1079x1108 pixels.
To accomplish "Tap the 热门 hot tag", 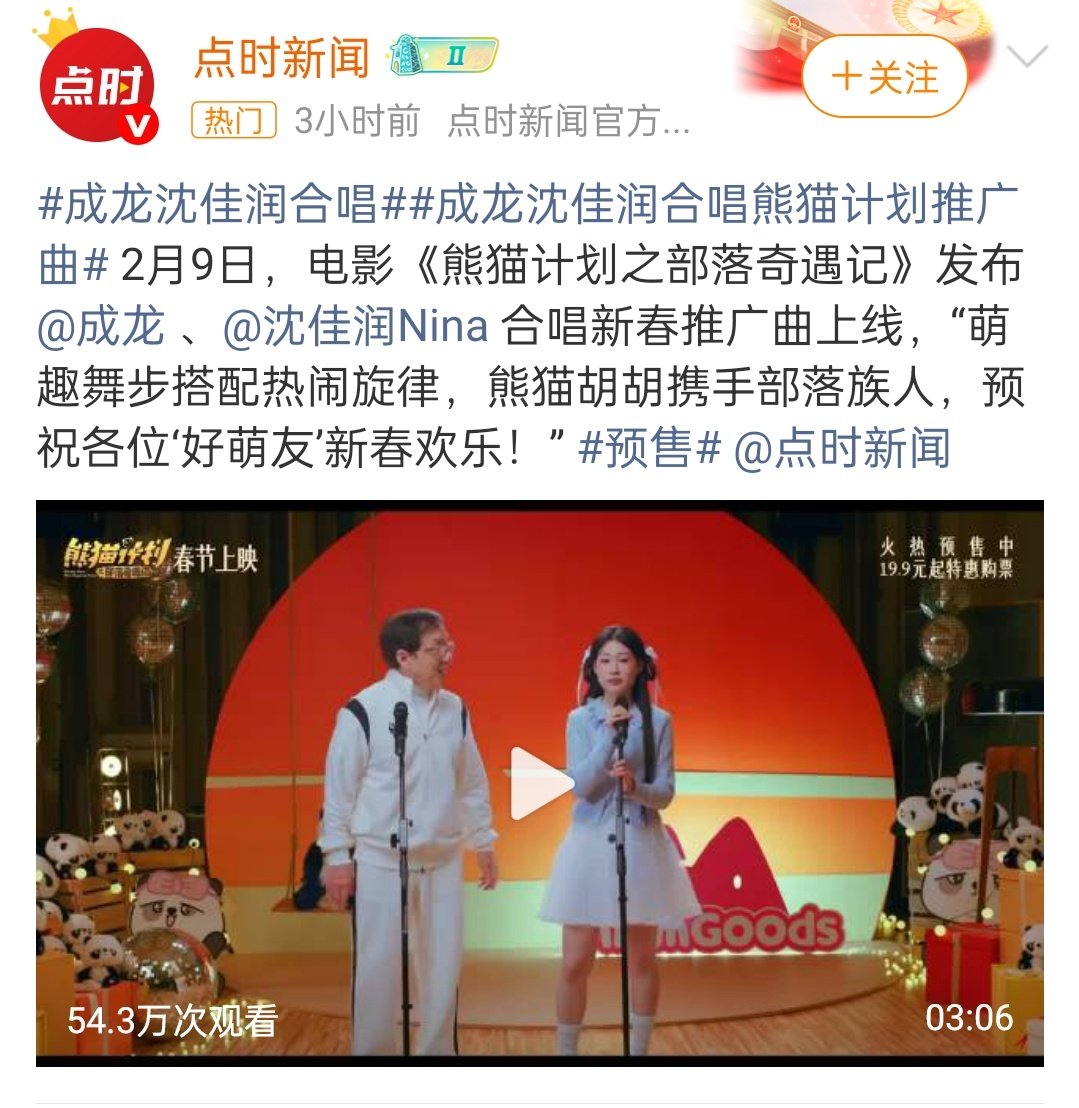I will click(x=233, y=123).
